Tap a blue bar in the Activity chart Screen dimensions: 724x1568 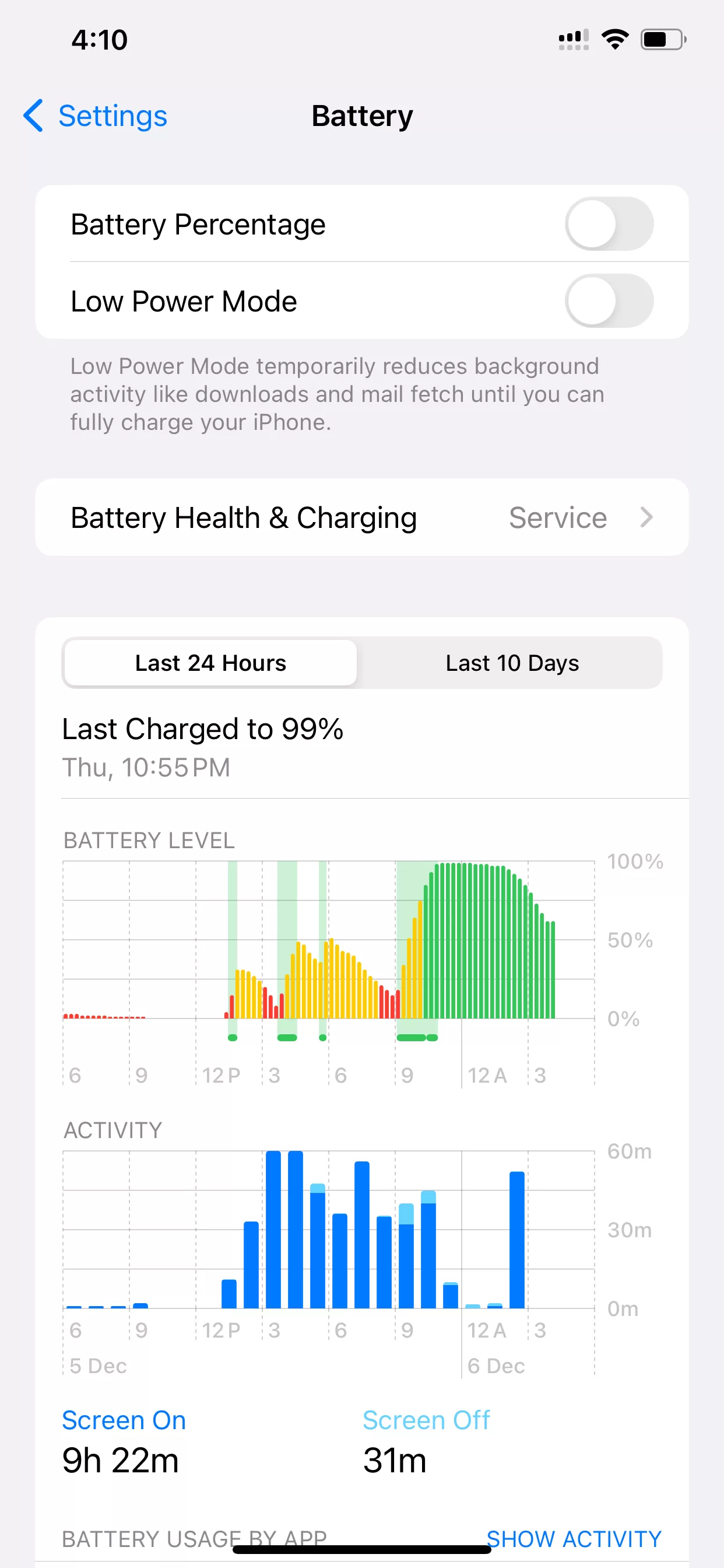pyautogui.click(x=274, y=1217)
